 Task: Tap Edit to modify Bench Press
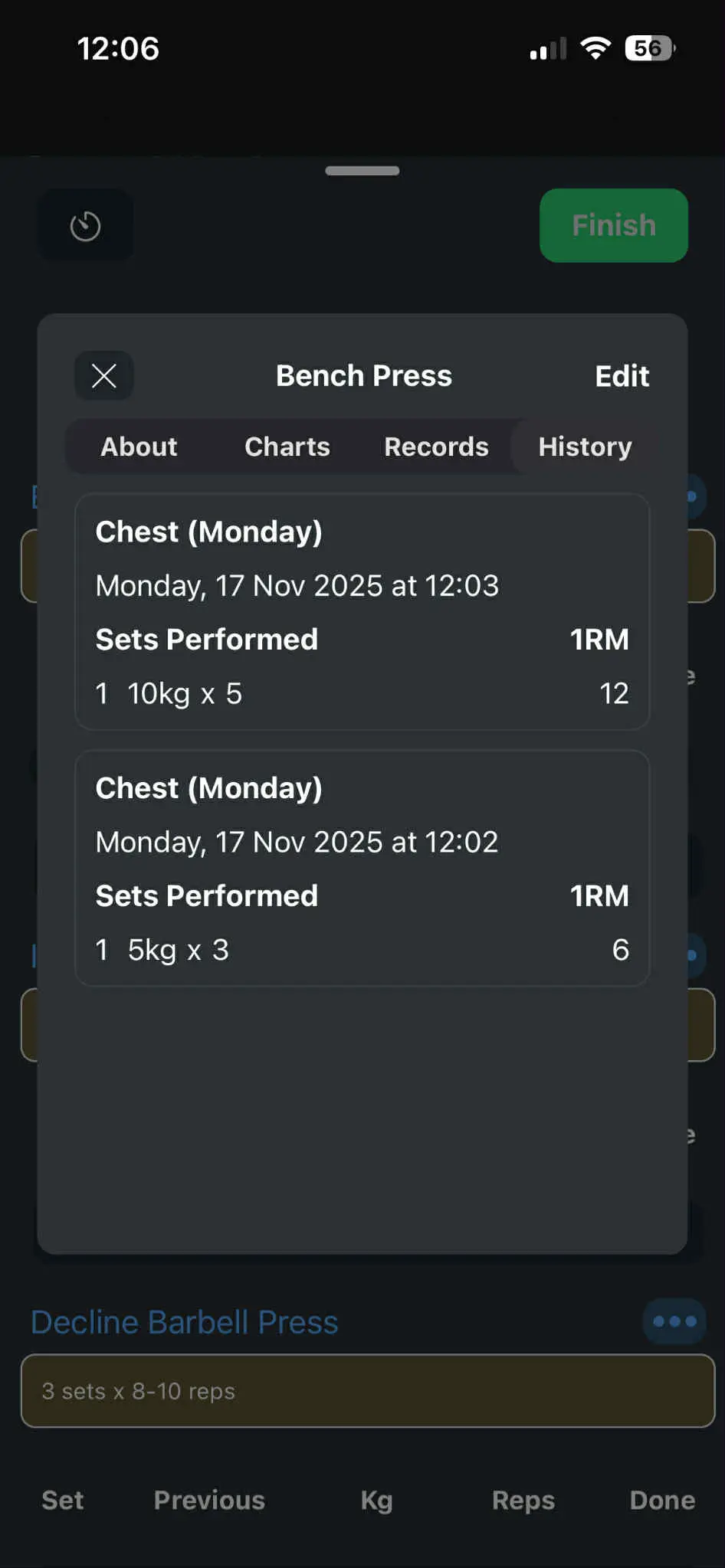pyautogui.click(x=622, y=375)
